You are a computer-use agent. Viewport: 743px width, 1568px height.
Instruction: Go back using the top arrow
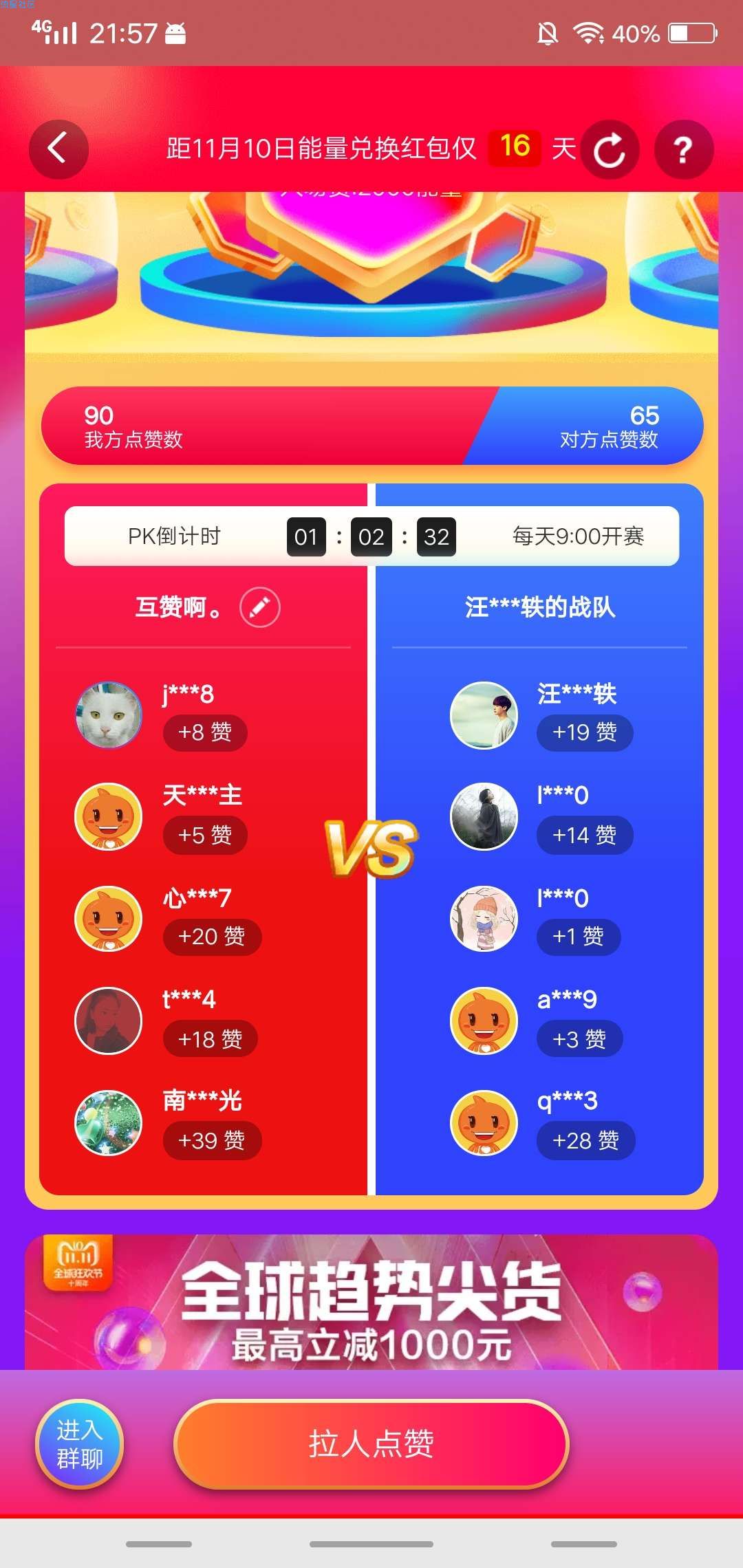tap(58, 149)
